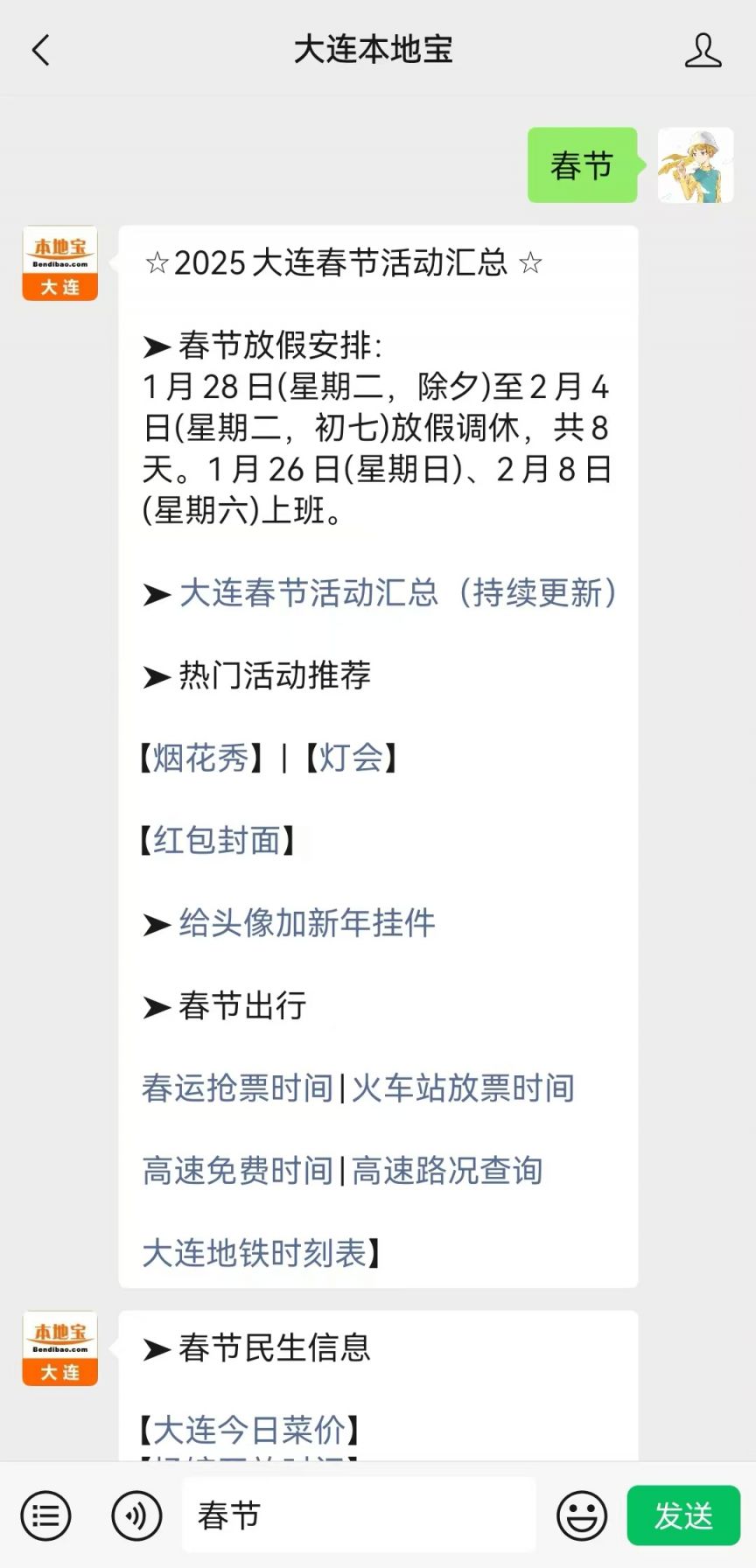Image resolution: width=756 pixels, height=1568 pixels.
Task: Open 给头像加新年挂件 link
Action: (307, 923)
